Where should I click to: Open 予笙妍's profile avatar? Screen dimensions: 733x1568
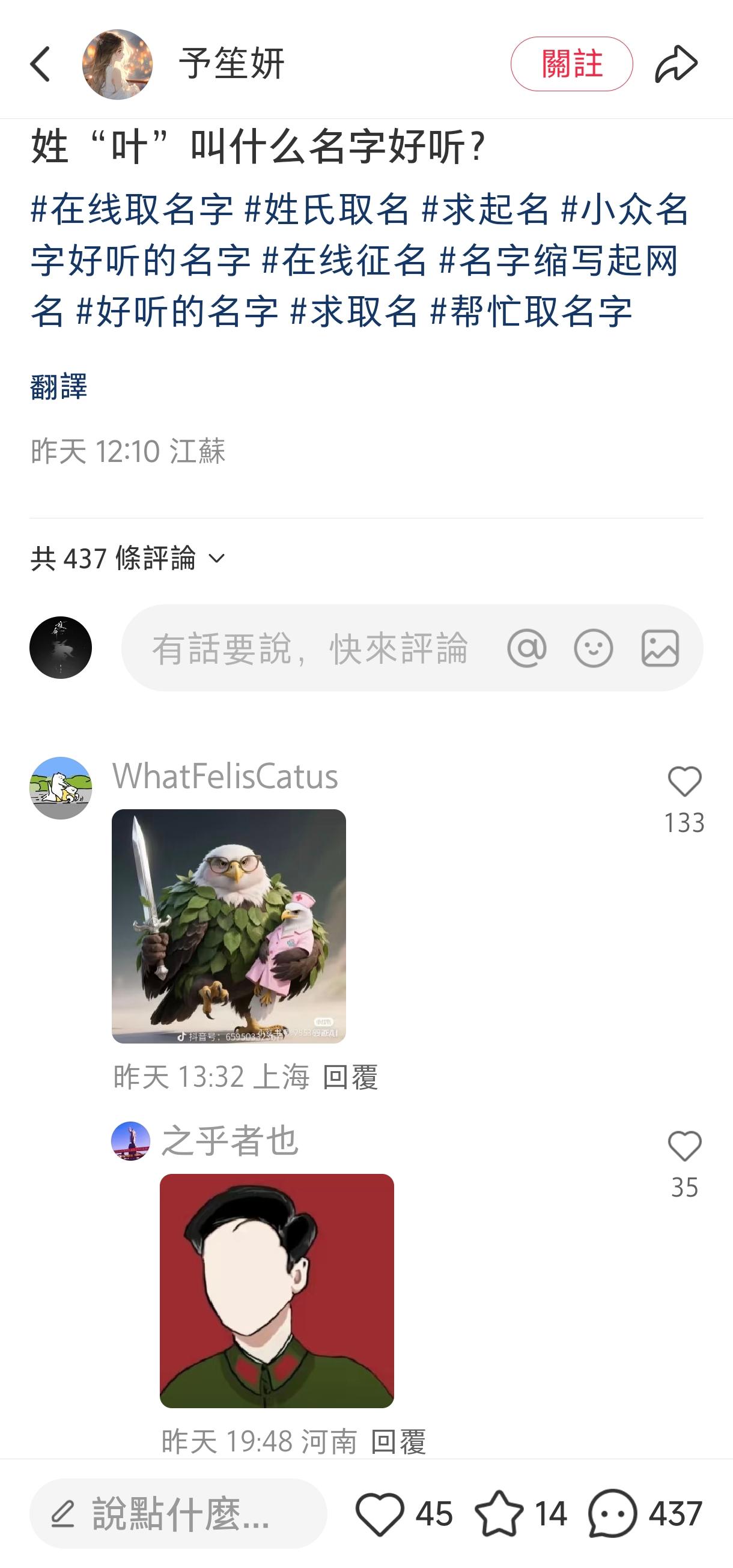[x=118, y=64]
